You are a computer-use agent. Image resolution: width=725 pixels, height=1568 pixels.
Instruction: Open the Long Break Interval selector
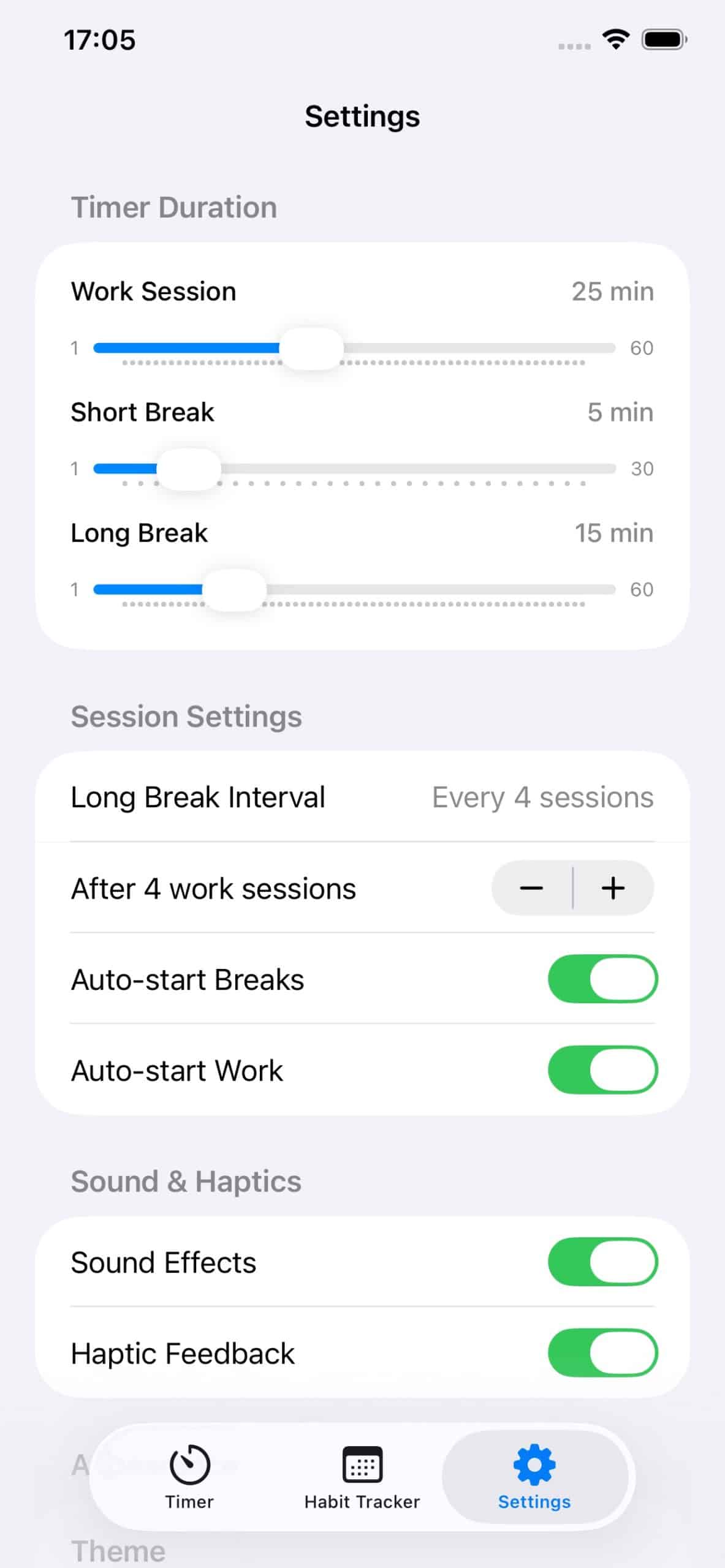[x=362, y=797]
